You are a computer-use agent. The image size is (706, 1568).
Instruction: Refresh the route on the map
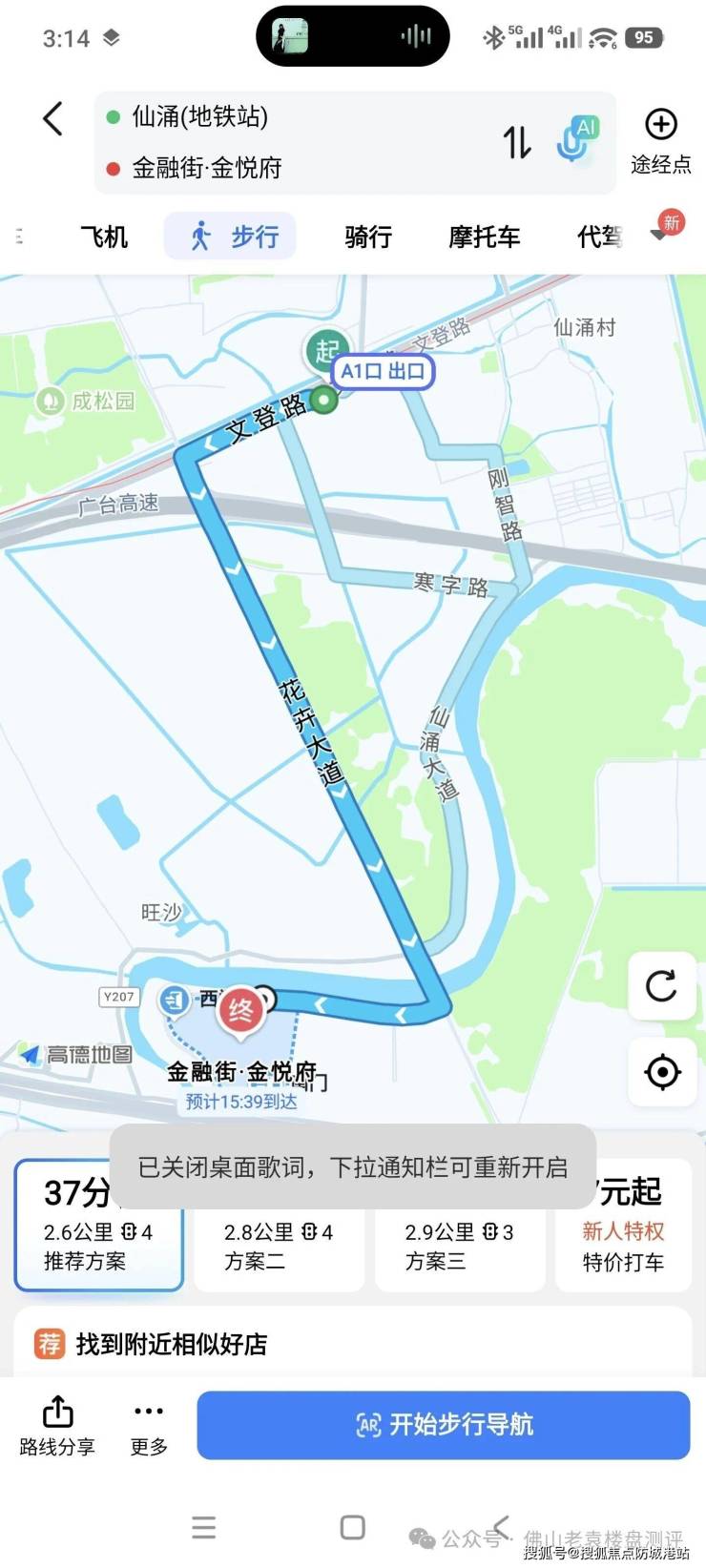pos(662,986)
